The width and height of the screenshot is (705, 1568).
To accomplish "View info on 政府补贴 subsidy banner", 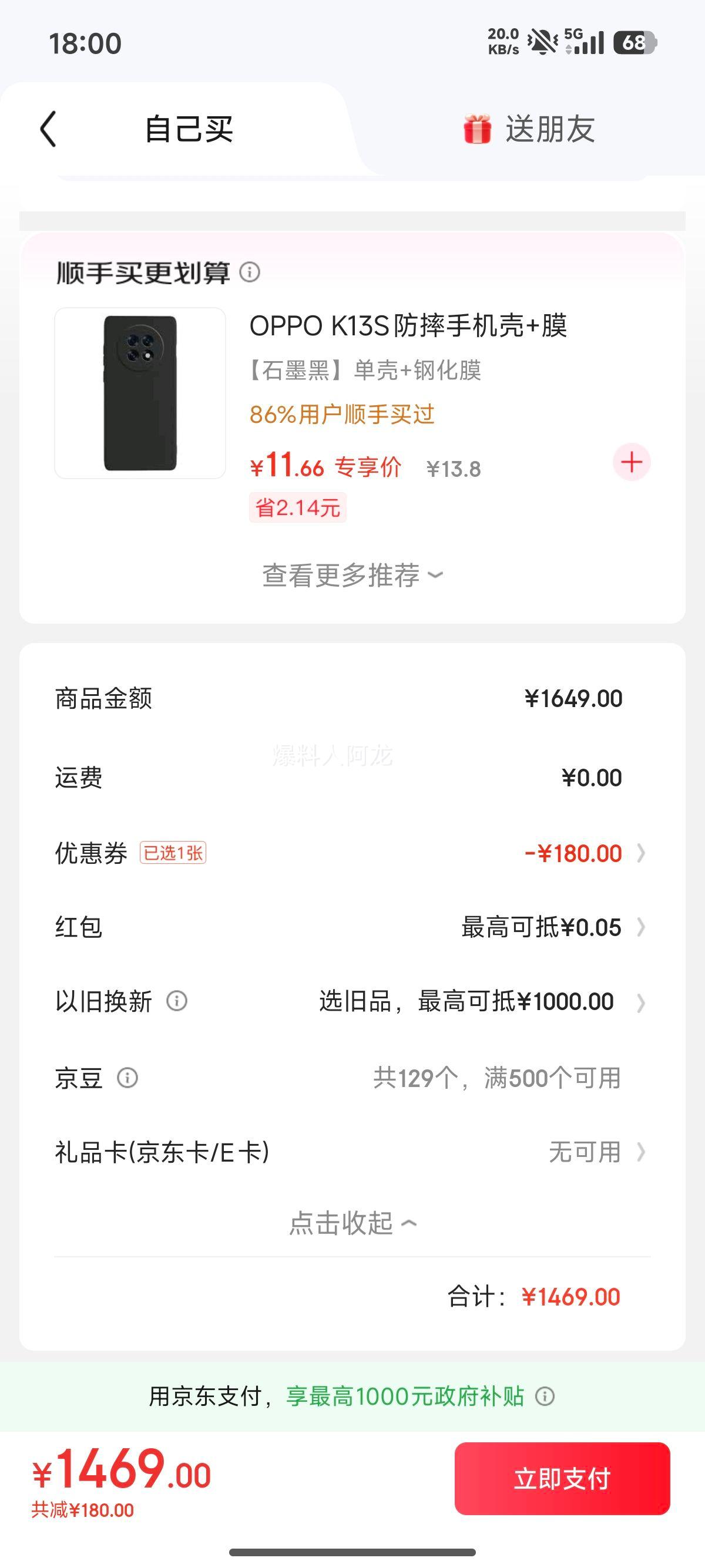I will click(x=545, y=1397).
